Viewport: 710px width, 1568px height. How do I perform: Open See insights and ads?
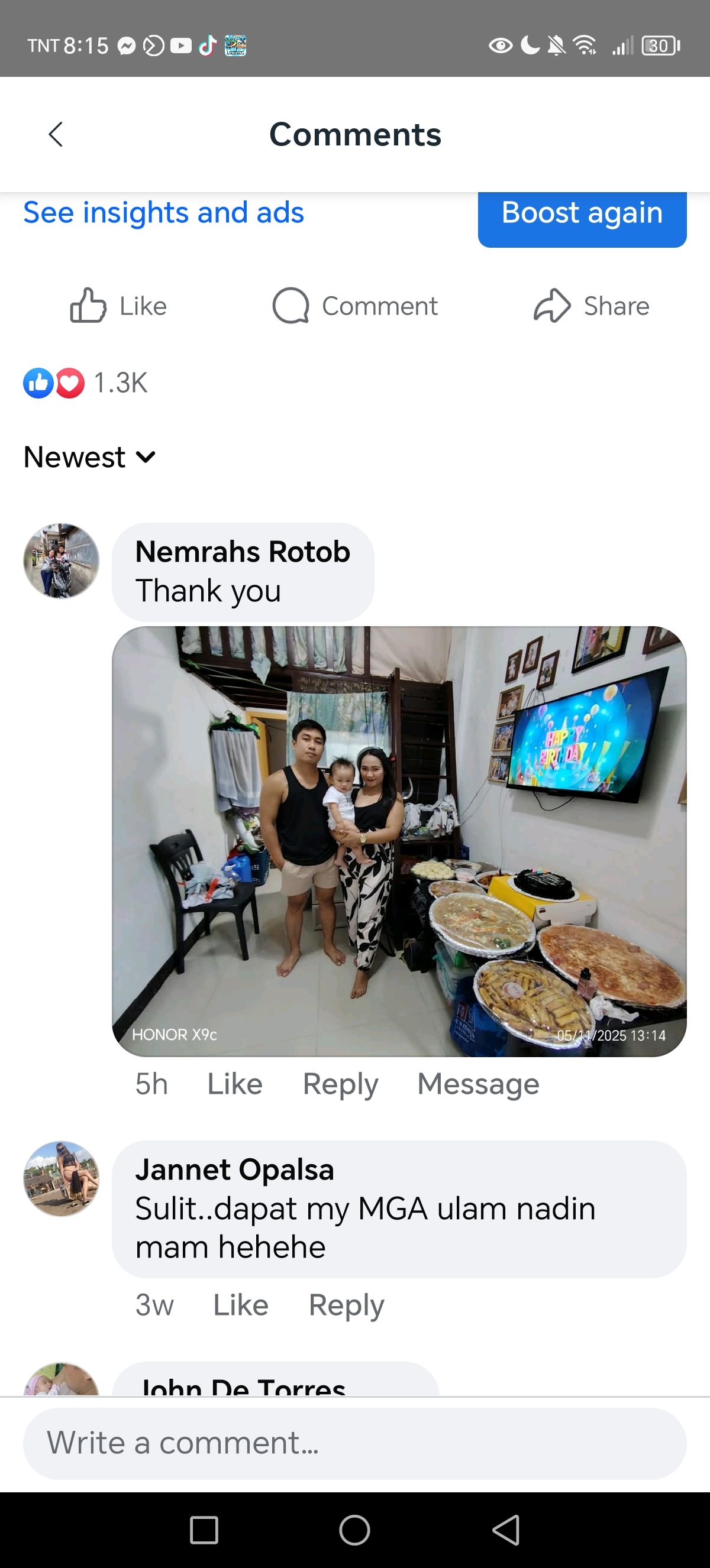click(163, 212)
